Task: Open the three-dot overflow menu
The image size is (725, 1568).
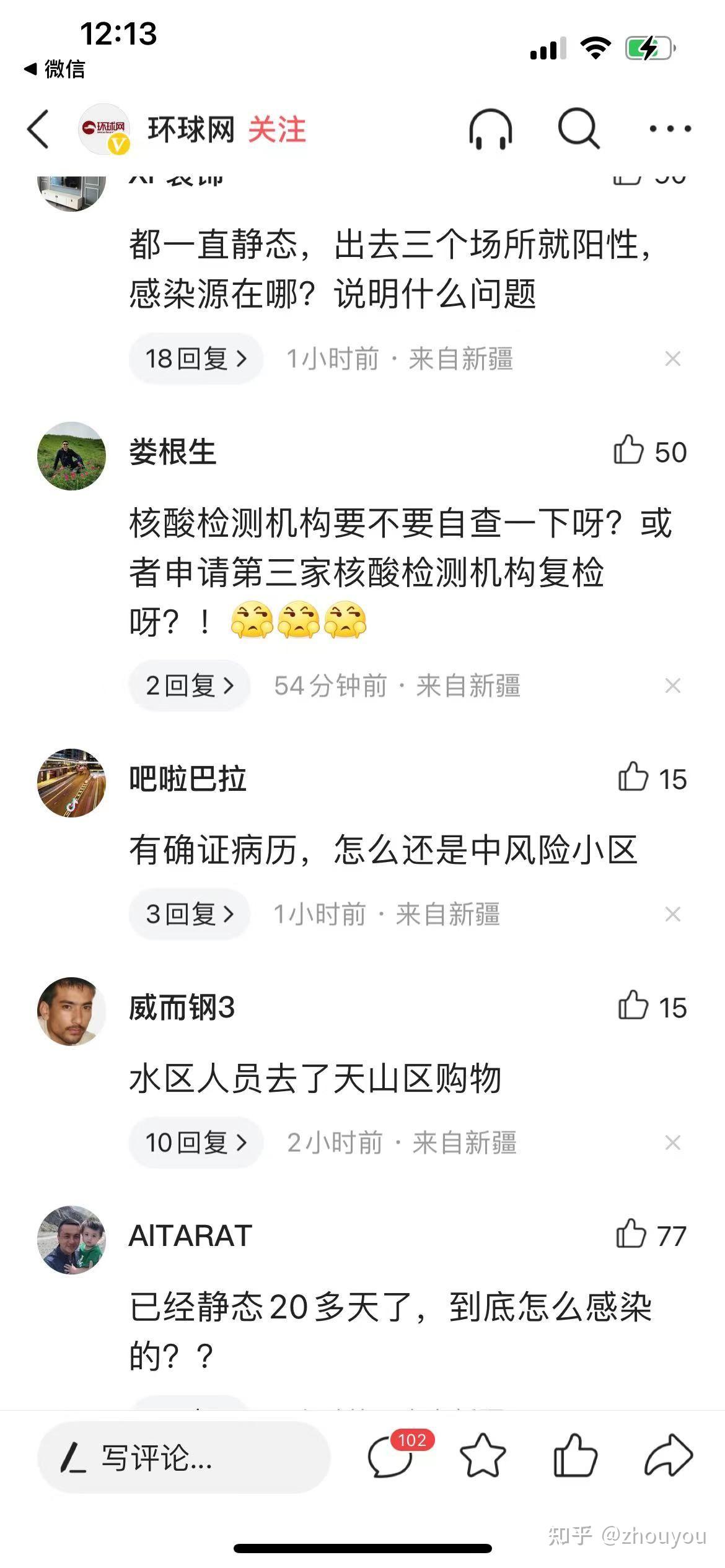Action: [670, 129]
